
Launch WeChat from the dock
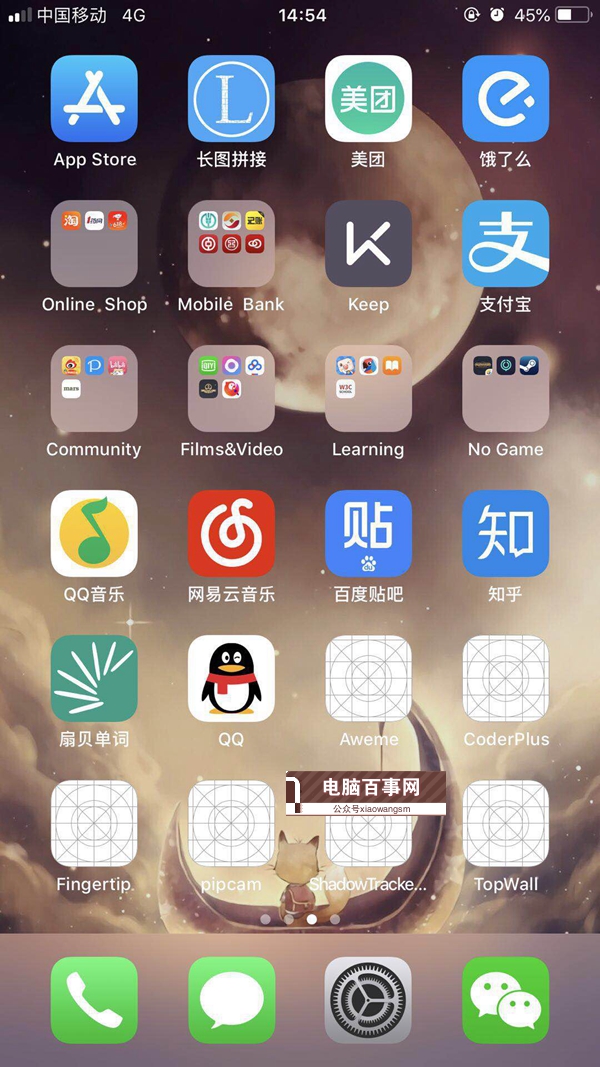point(505,1000)
